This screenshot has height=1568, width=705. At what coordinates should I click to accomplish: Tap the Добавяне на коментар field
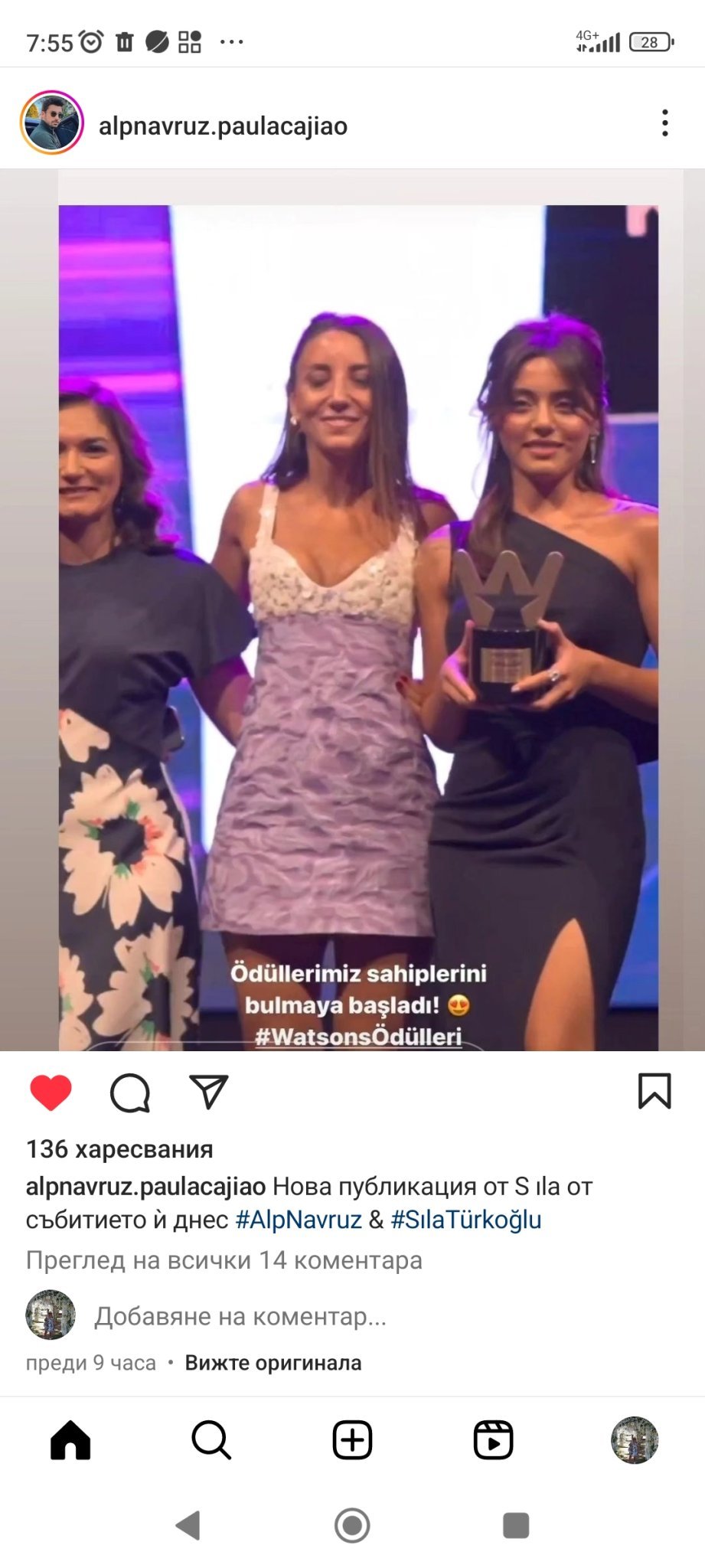tap(240, 1315)
